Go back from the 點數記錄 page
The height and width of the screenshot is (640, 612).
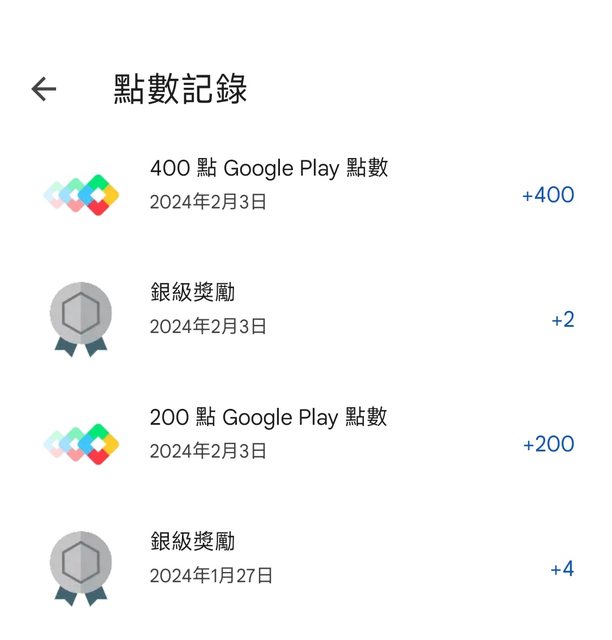44,89
